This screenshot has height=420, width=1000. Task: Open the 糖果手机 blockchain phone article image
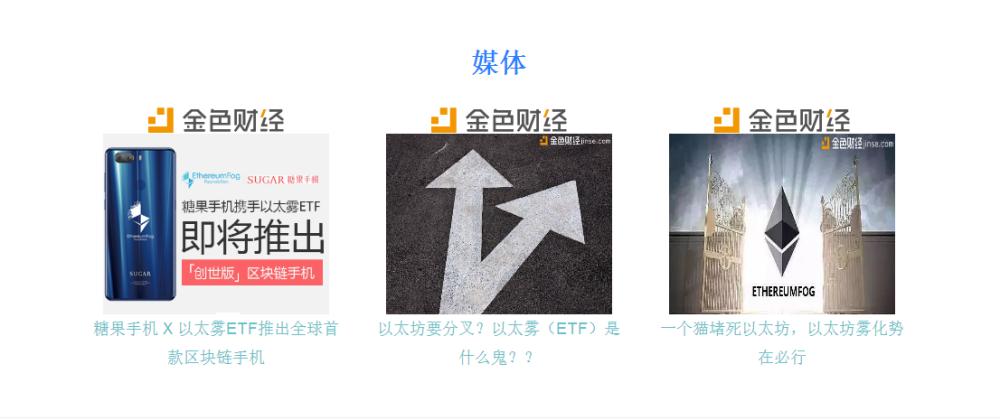pyautogui.click(x=216, y=223)
